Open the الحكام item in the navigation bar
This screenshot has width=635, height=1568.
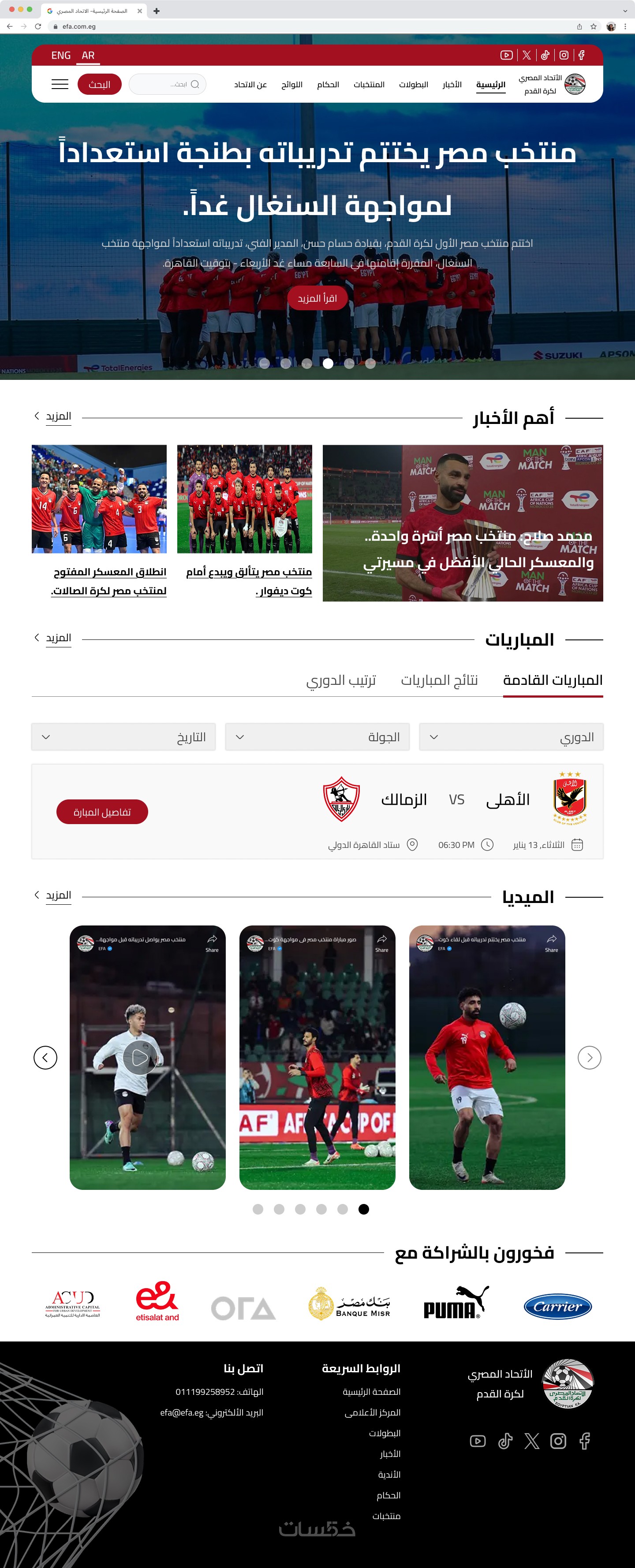(x=328, y=85)
